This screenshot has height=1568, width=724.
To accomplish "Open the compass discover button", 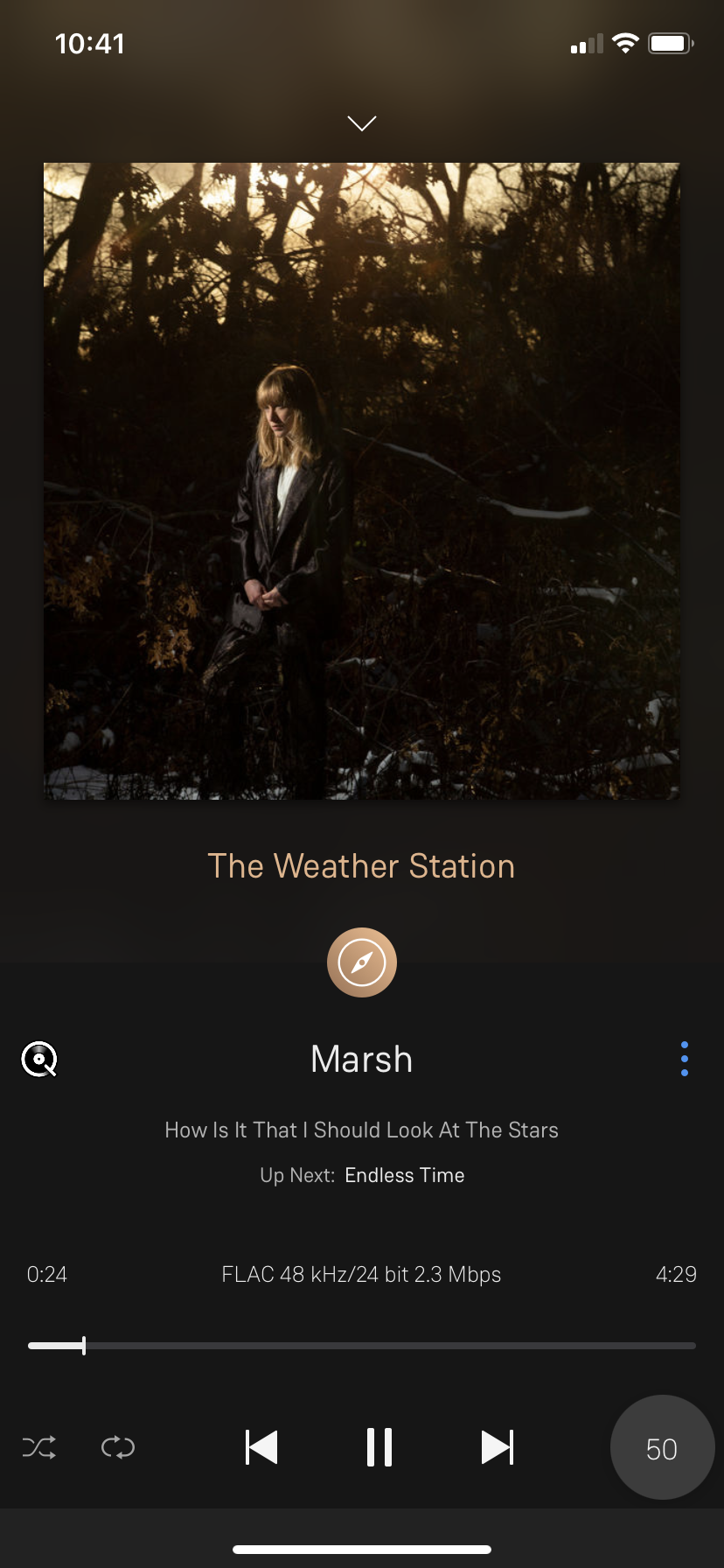I will pyautogui.click(x=362, y=962).
